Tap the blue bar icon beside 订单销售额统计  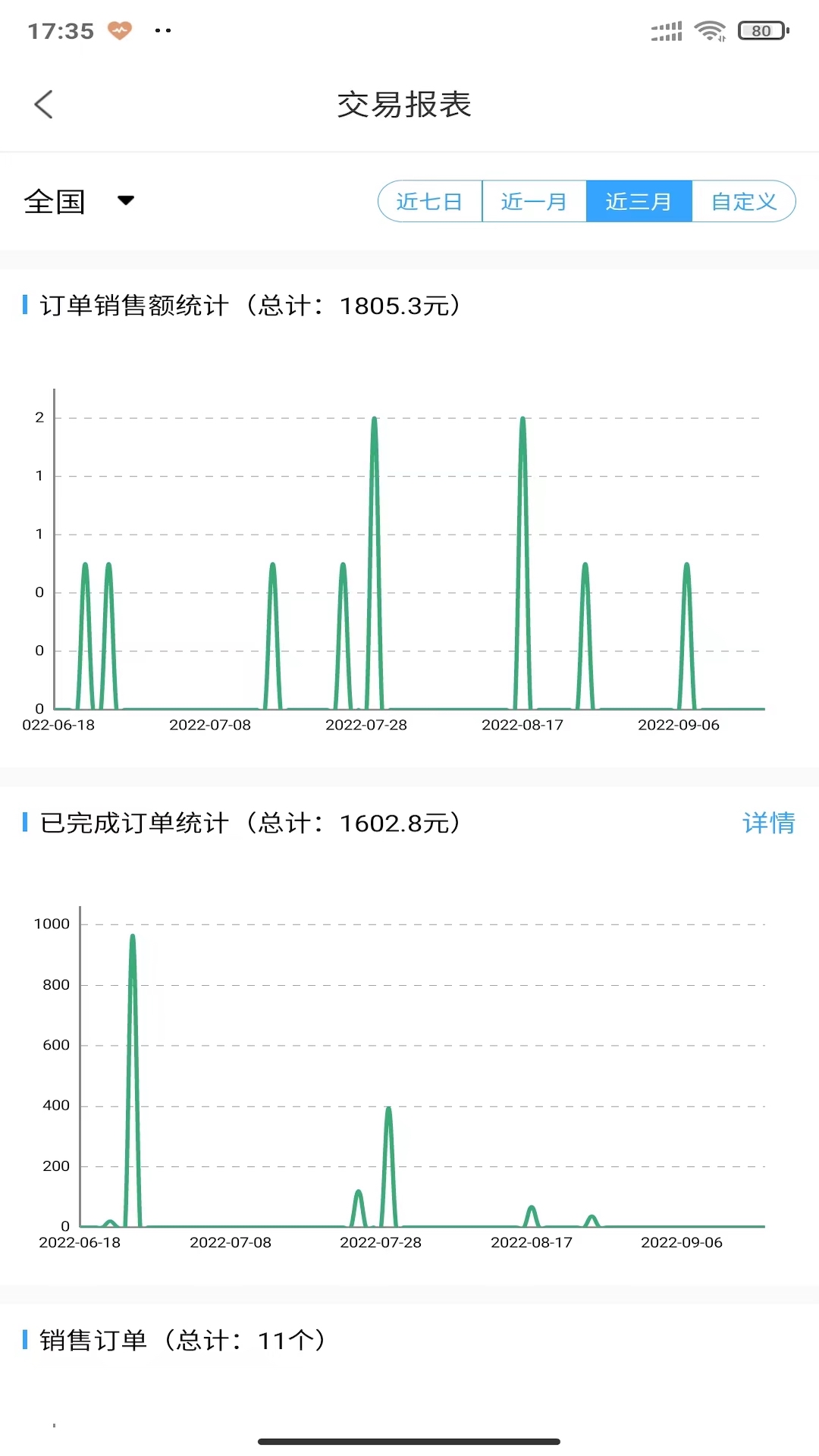pyautogui.click(x=26, y=306)
